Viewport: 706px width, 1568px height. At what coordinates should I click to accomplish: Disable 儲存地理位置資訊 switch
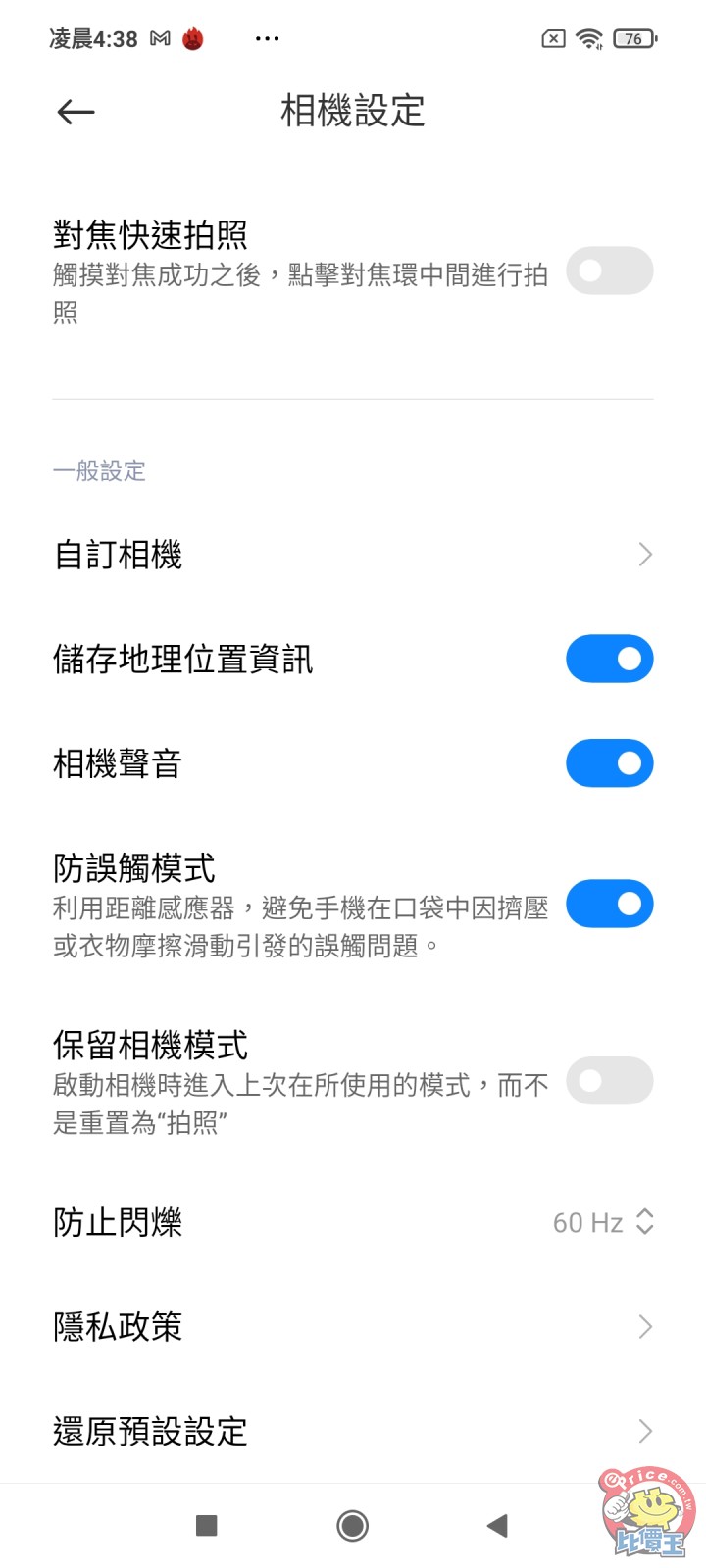609,659
